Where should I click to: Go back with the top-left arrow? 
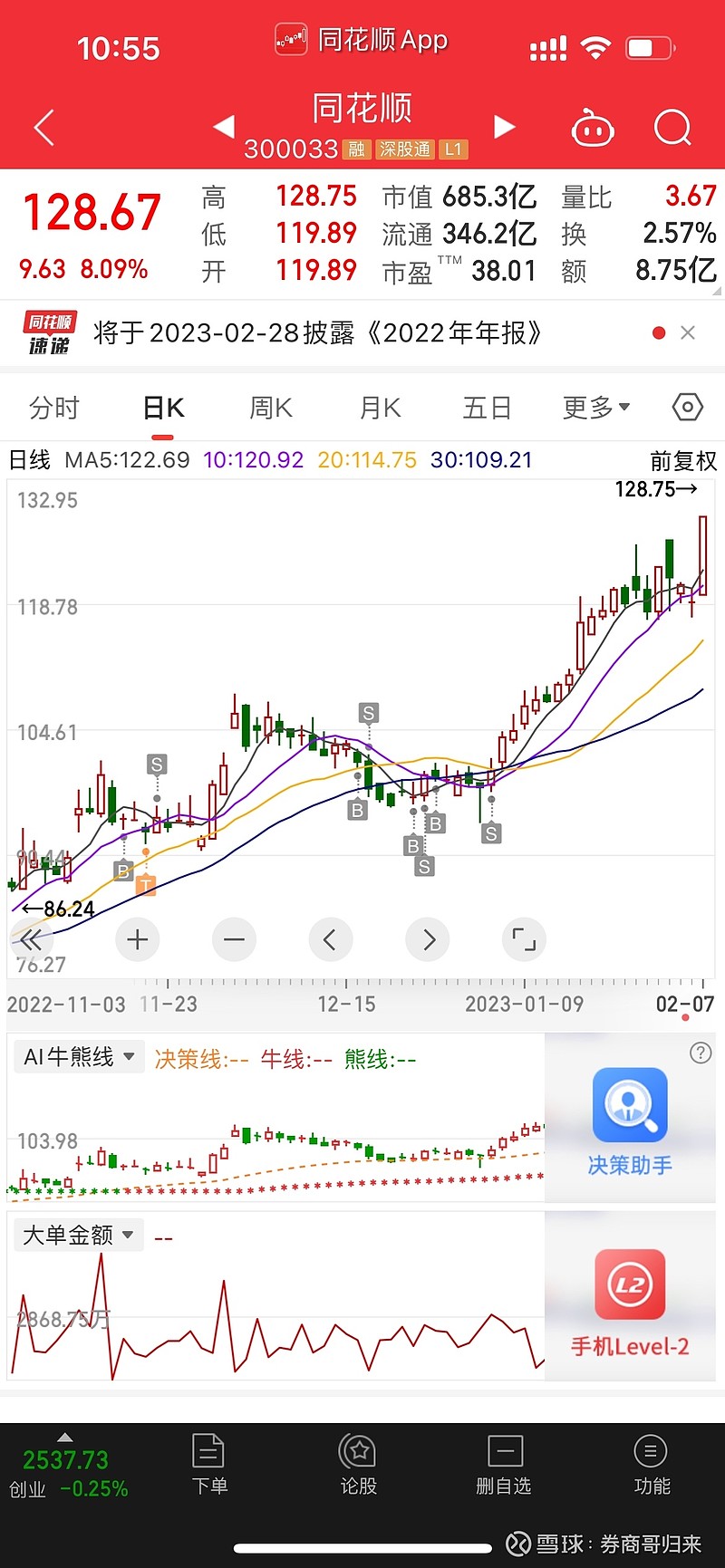click(x=44, y=128)
